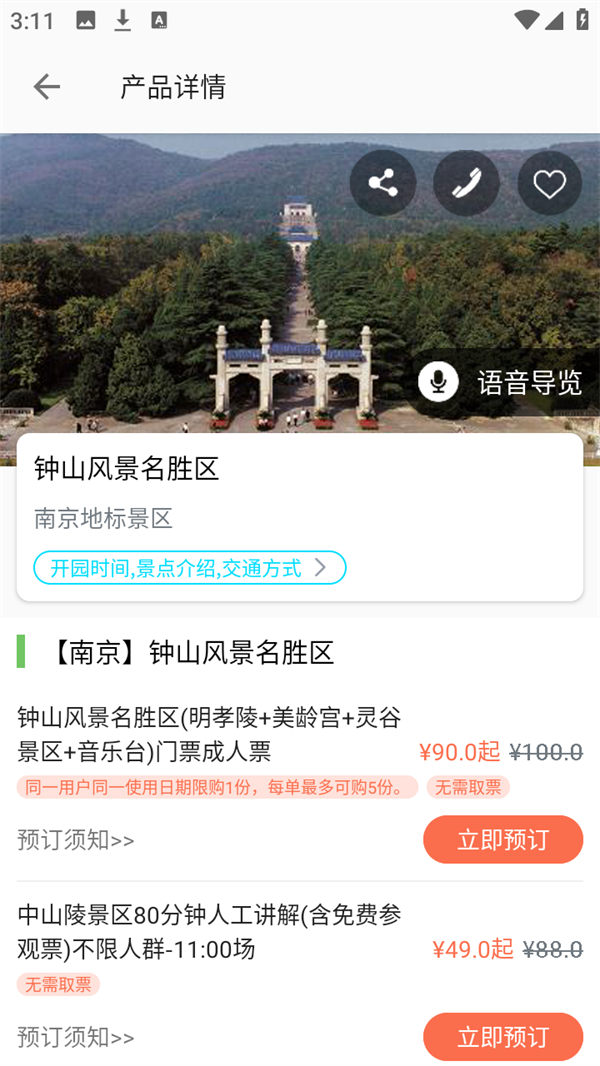Share this scenic spot
The width and height of the screenshot is (600, 1066).
coord(383,183)
